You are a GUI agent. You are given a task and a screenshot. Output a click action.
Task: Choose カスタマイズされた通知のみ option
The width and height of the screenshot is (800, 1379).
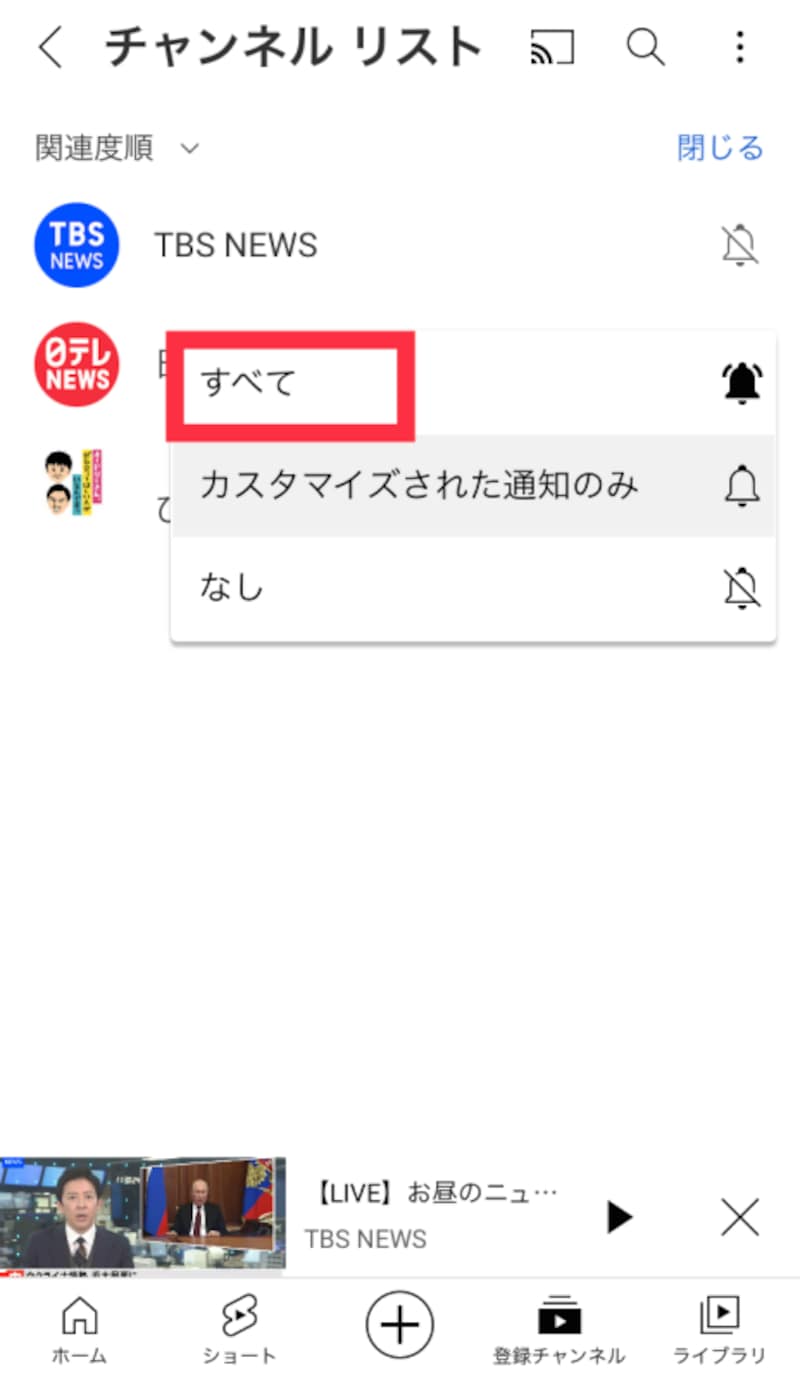pos(418,486)
